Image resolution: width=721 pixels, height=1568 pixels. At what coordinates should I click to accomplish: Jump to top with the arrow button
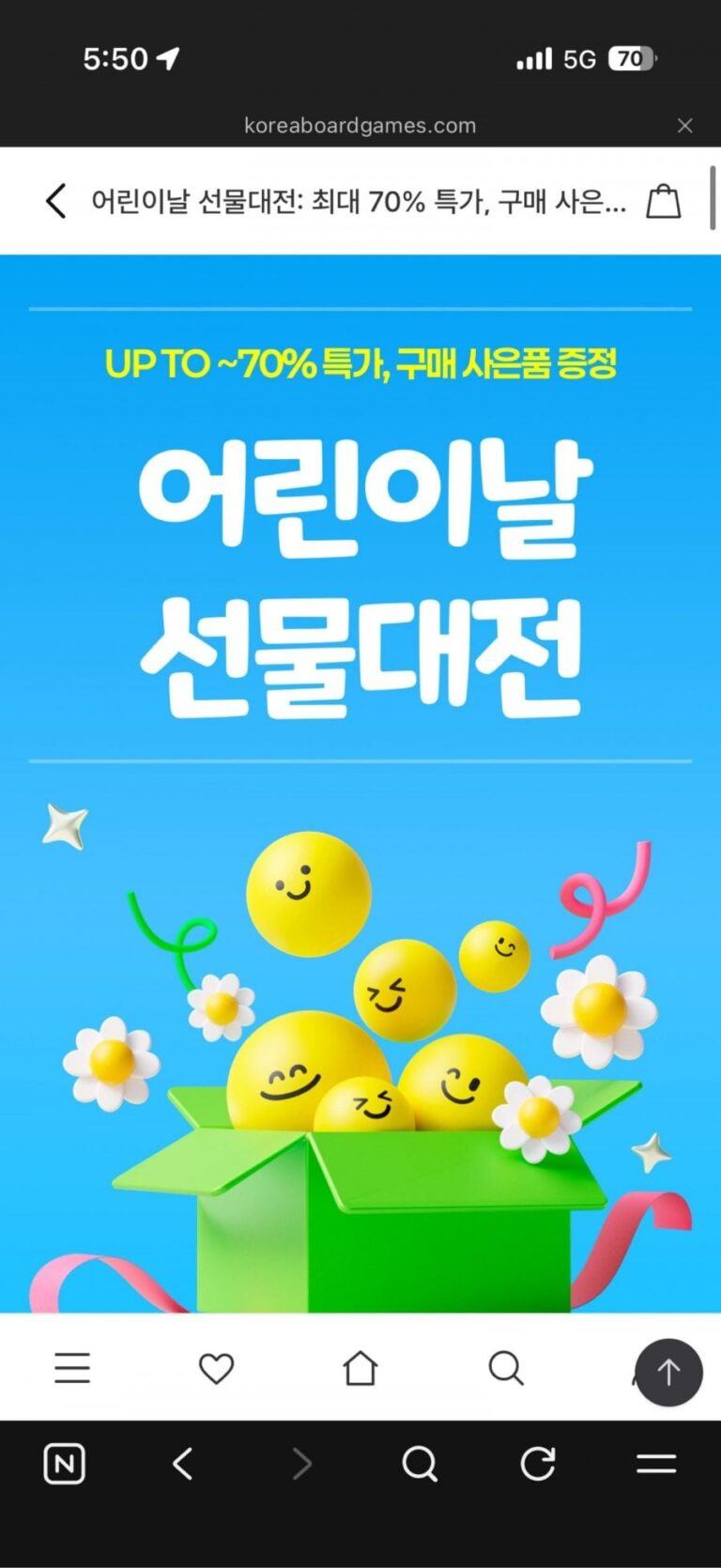click(x=668, y=1372)
